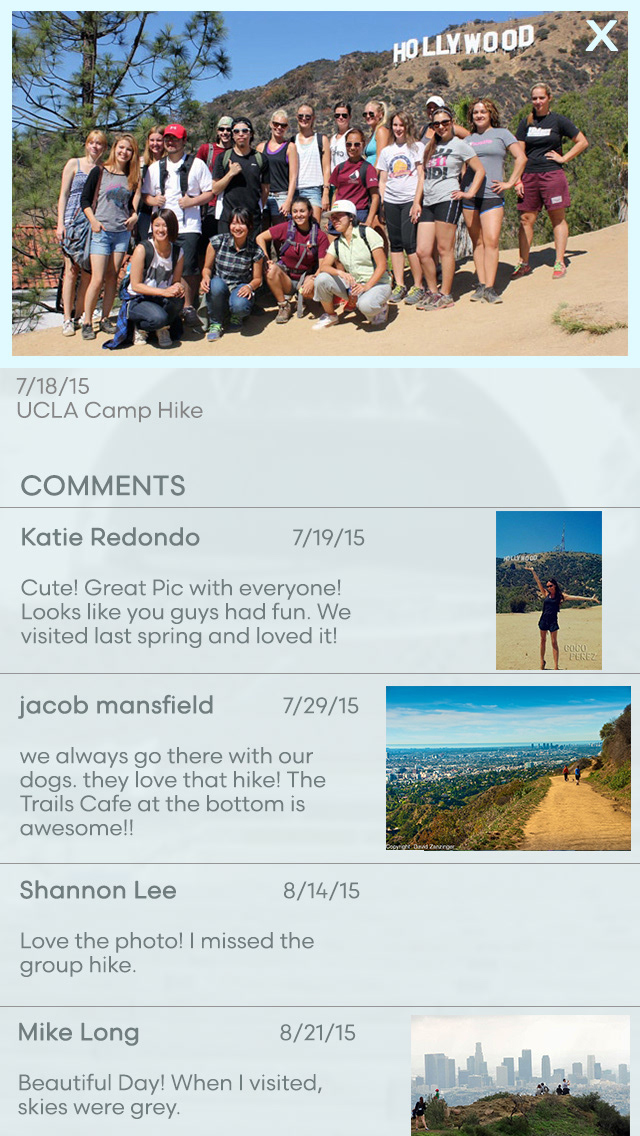Open the UCLA Camp Hike group photo

[x=319, y=184]
